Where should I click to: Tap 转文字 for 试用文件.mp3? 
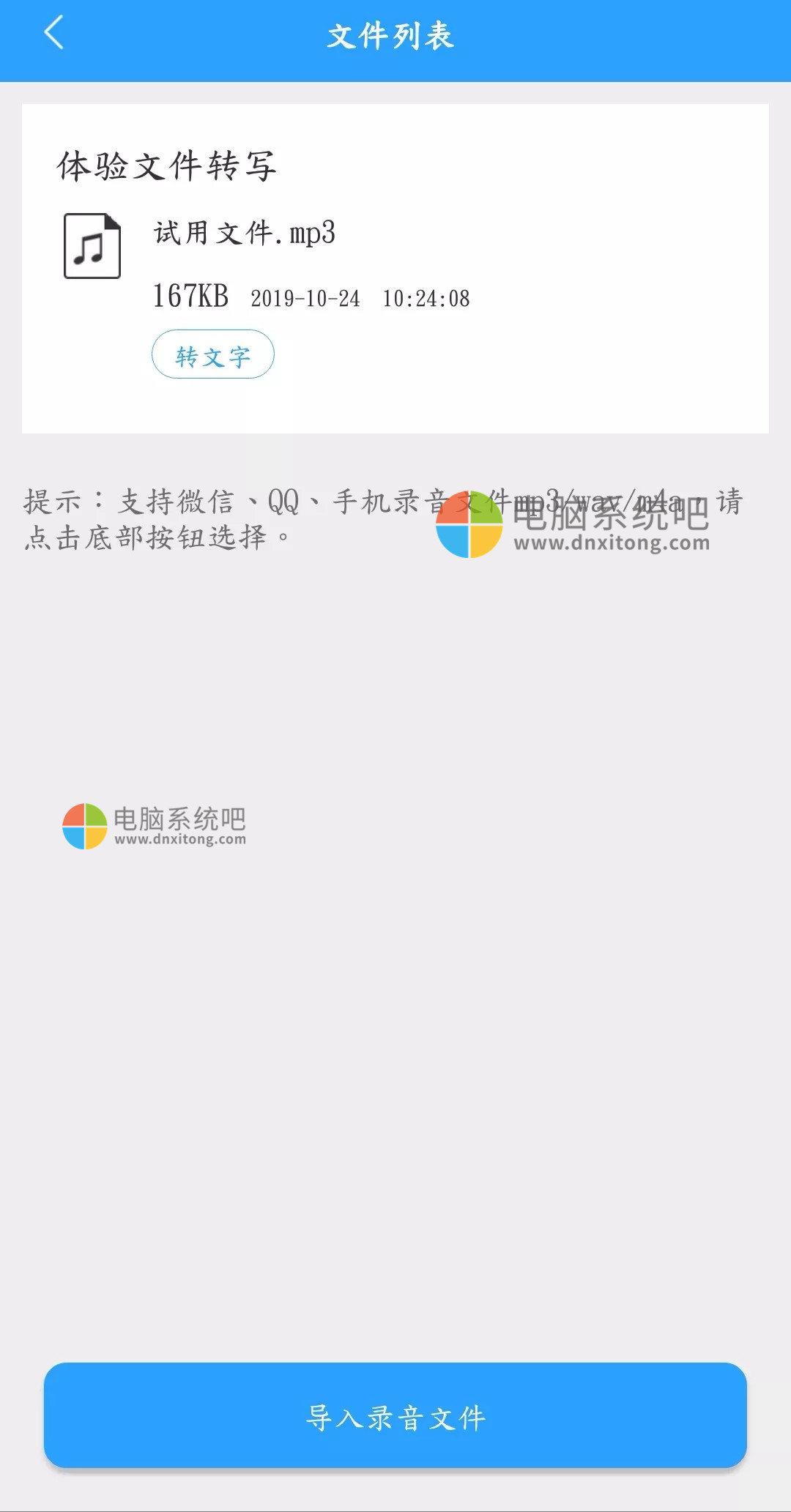coord(212,355)
